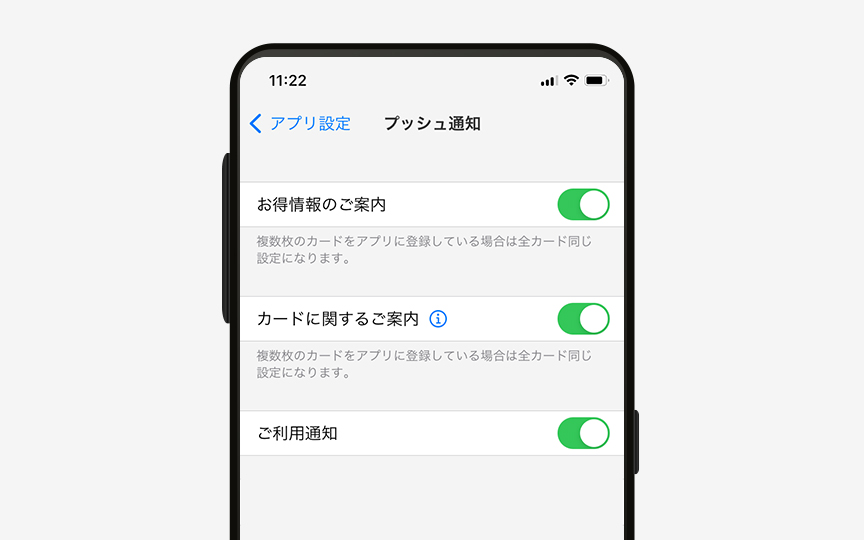This screenshot has height=540, width=864.
Task: Turn off カードに関するご案内 notifications
Action: [x=582, y=319]
